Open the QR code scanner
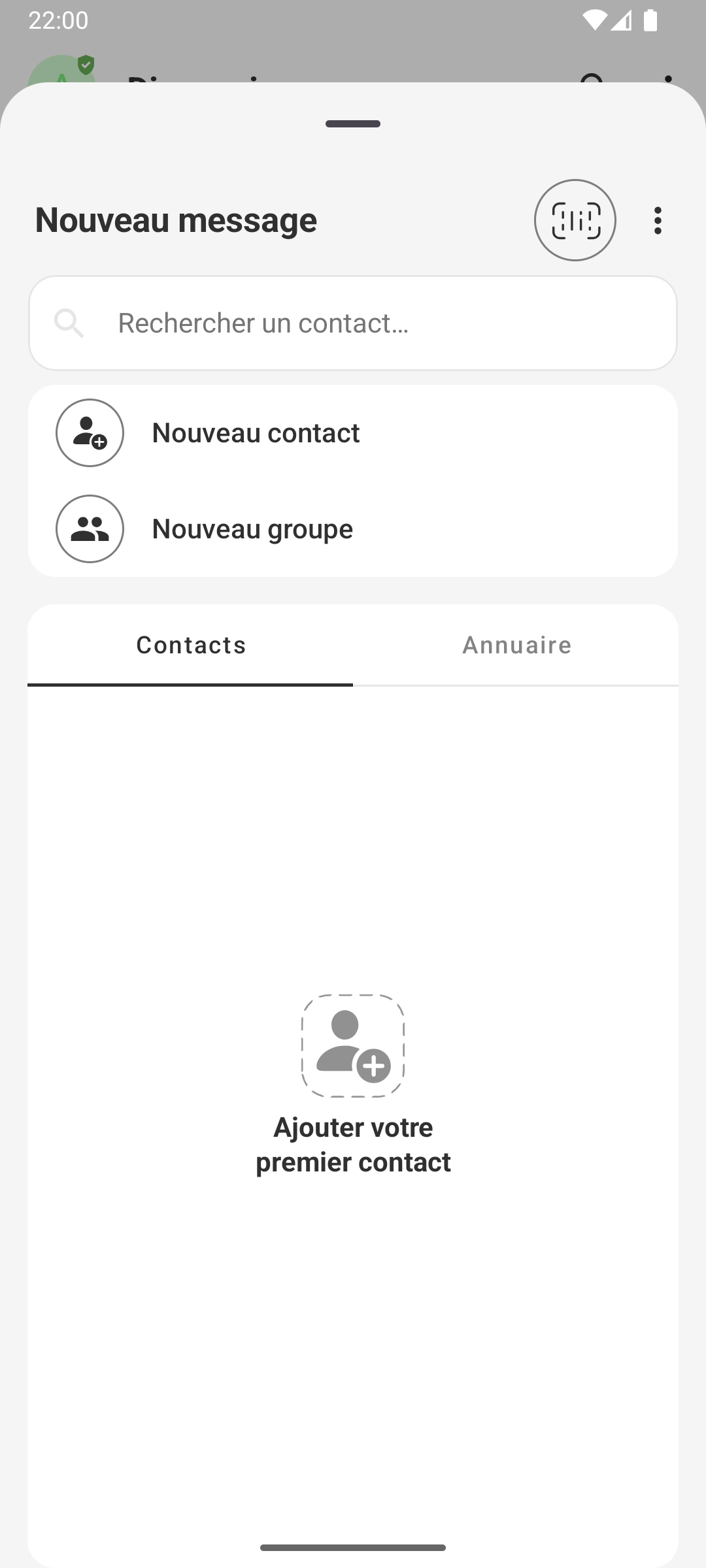Viewport: 706px width, 1568px height. 575,220
